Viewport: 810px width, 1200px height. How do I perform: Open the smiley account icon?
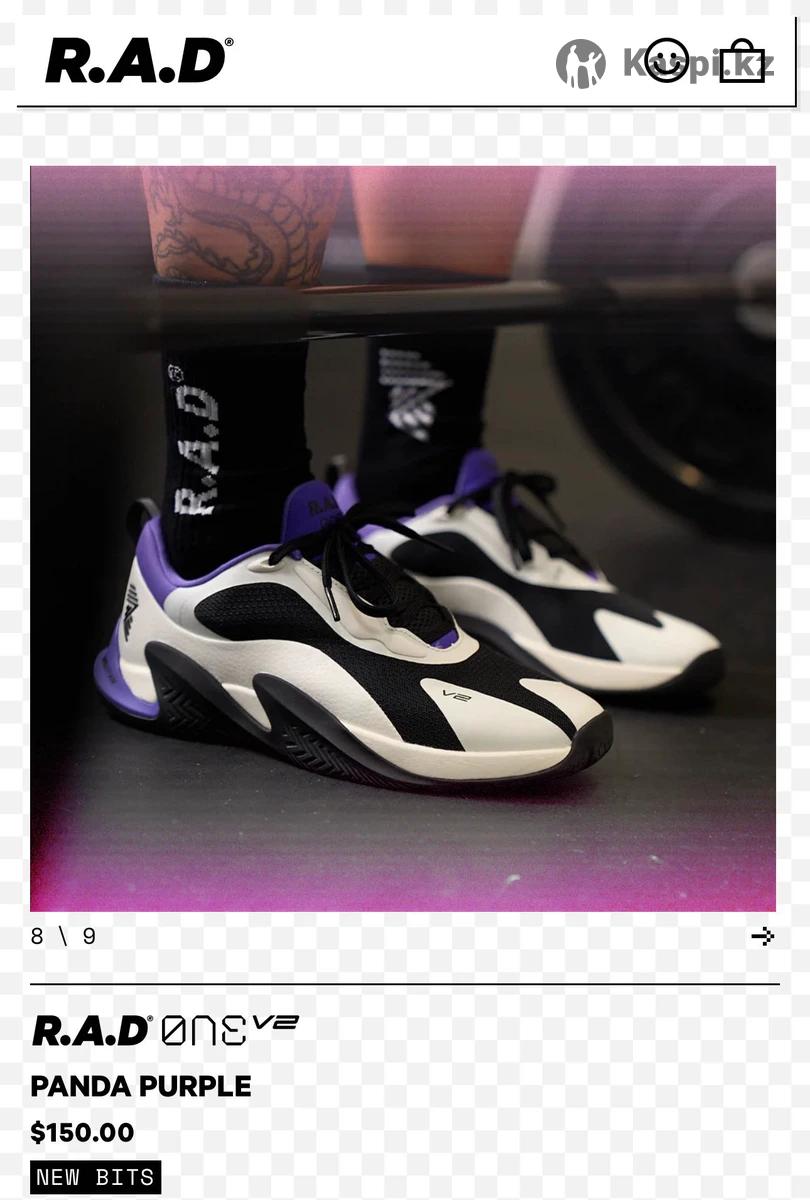tap(667, 61)
